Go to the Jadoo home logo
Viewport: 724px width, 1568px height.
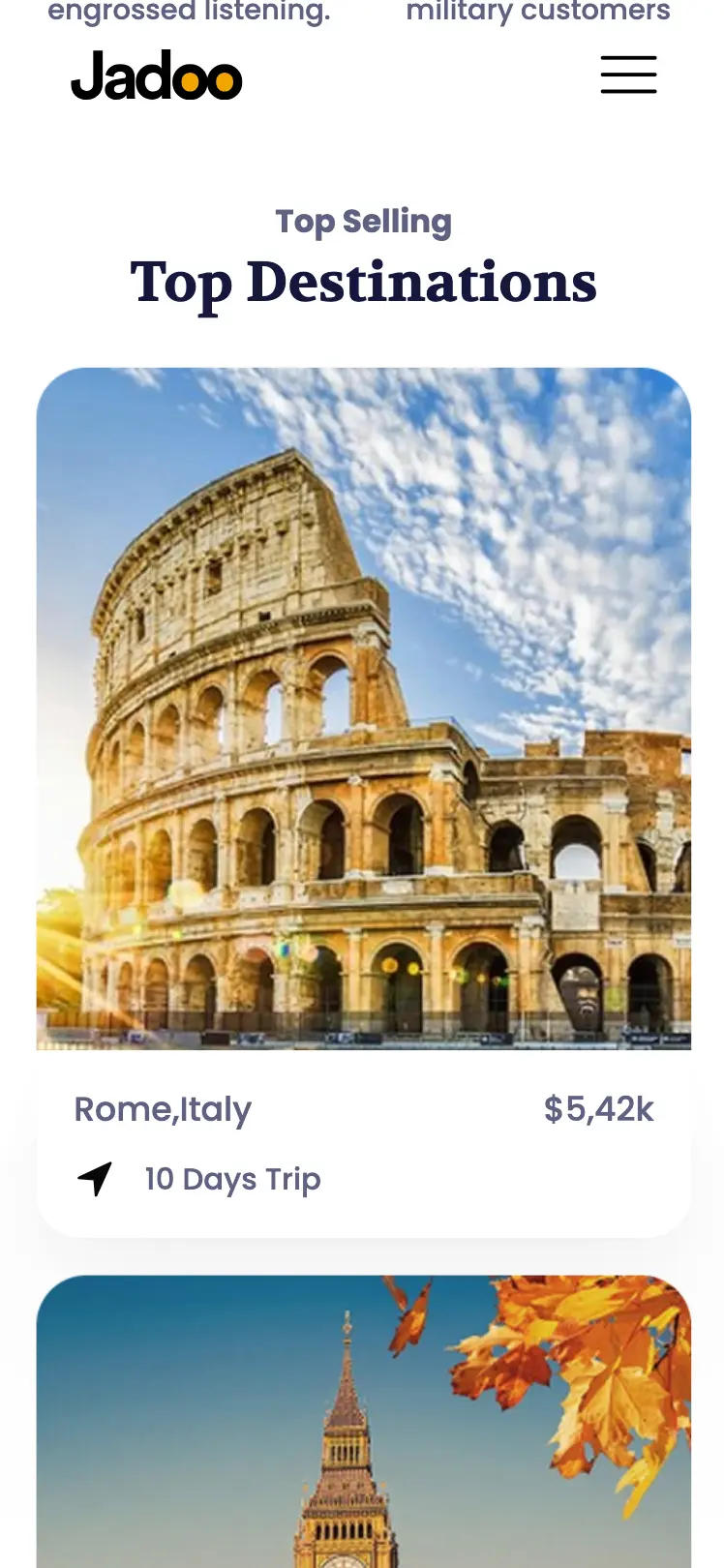coord(157,76)
